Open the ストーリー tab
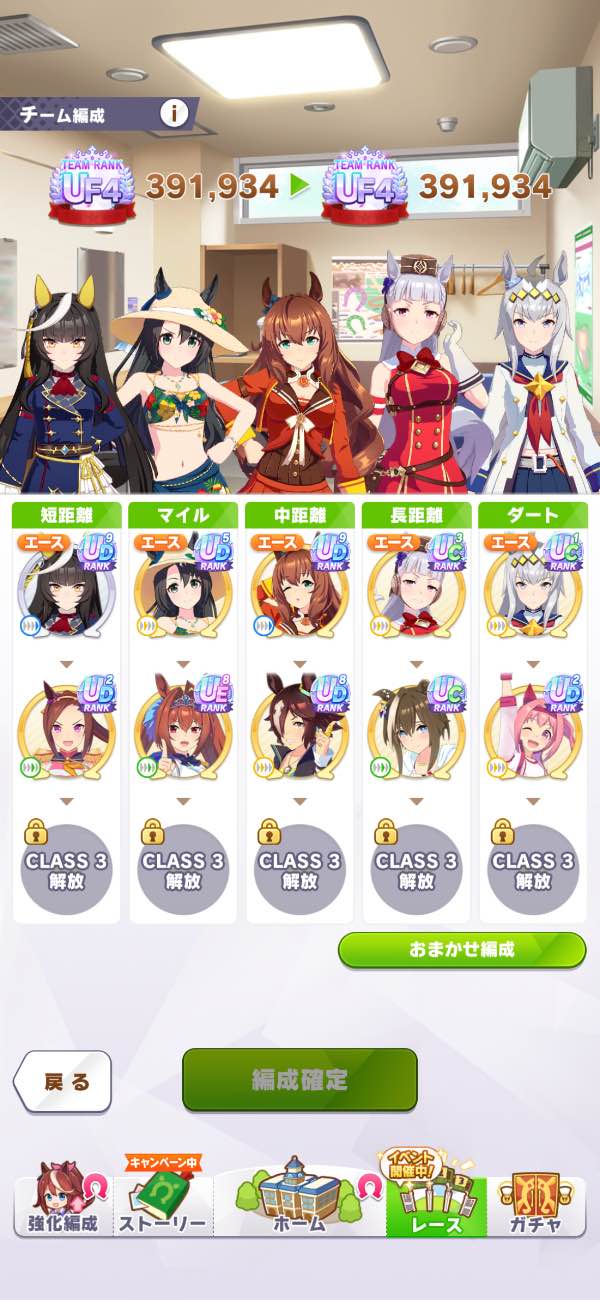This screenshot has height=1300, width=600. 162,1203
